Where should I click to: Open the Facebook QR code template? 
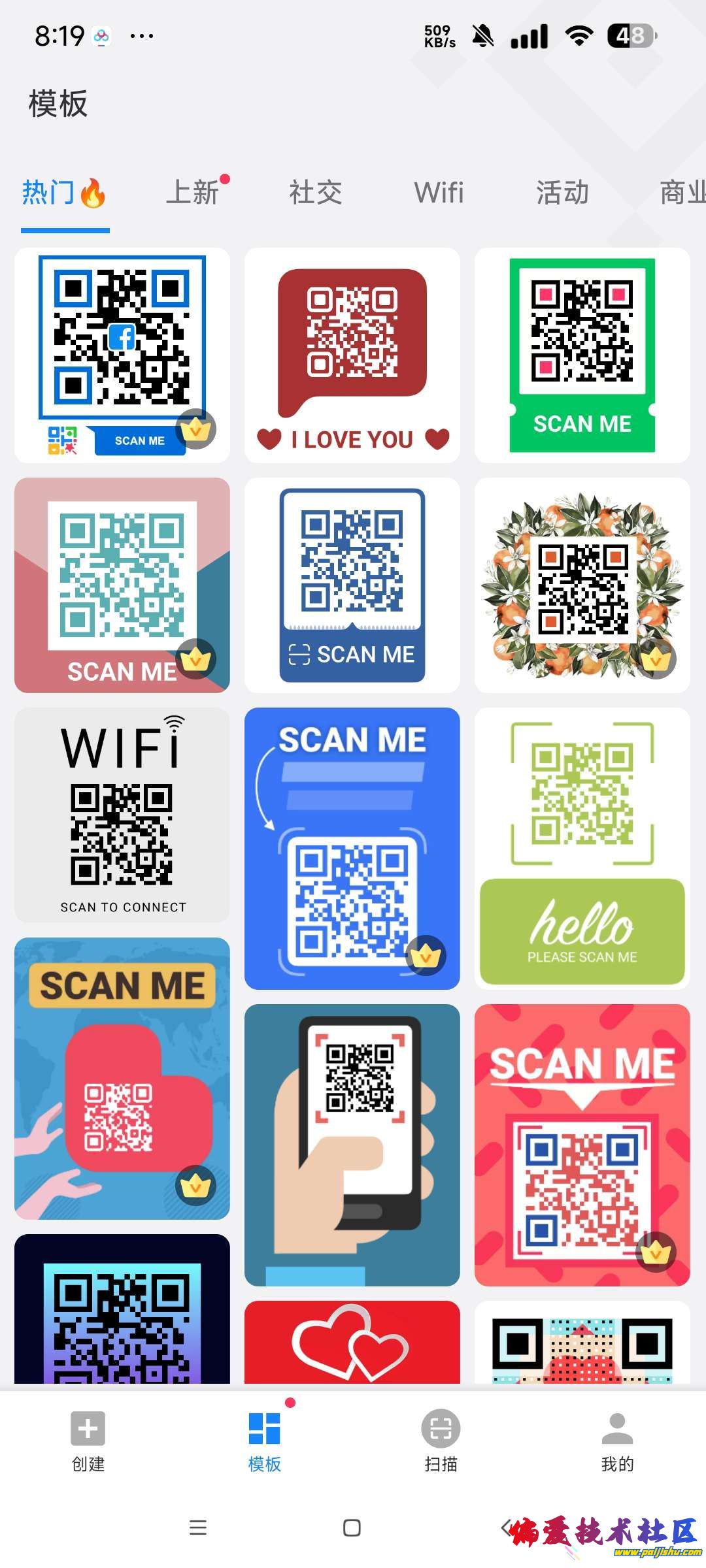click(x=122, y=355)
